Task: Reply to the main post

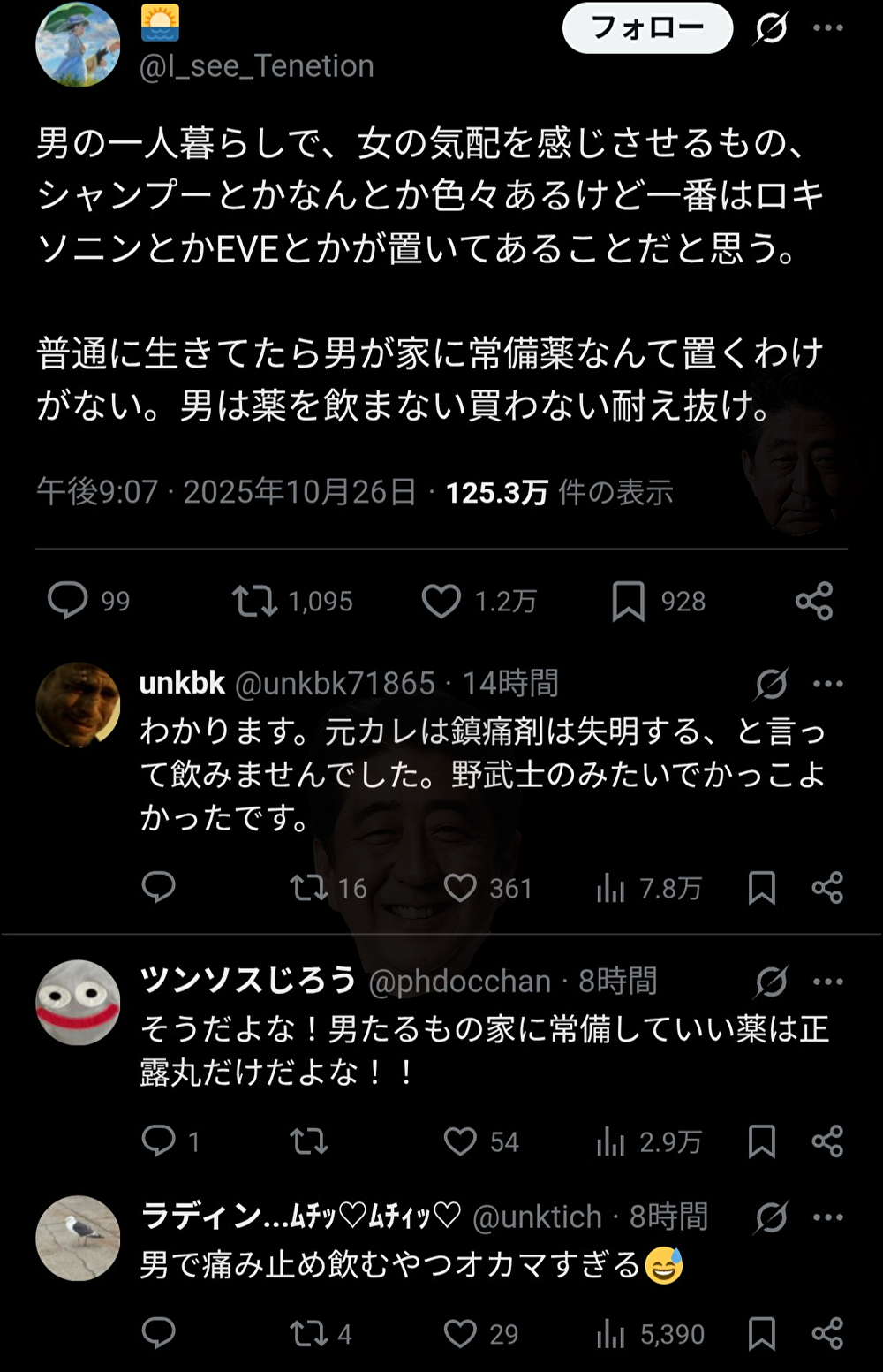Action: point(67,601)
